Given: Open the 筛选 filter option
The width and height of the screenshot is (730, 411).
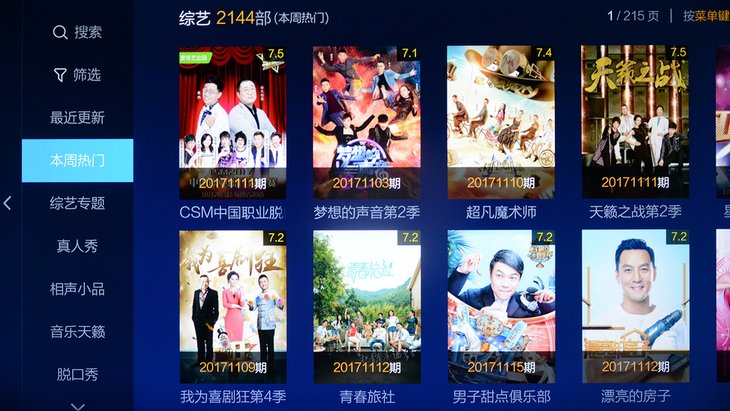Looking at the screenshot, I should [77, 75].
